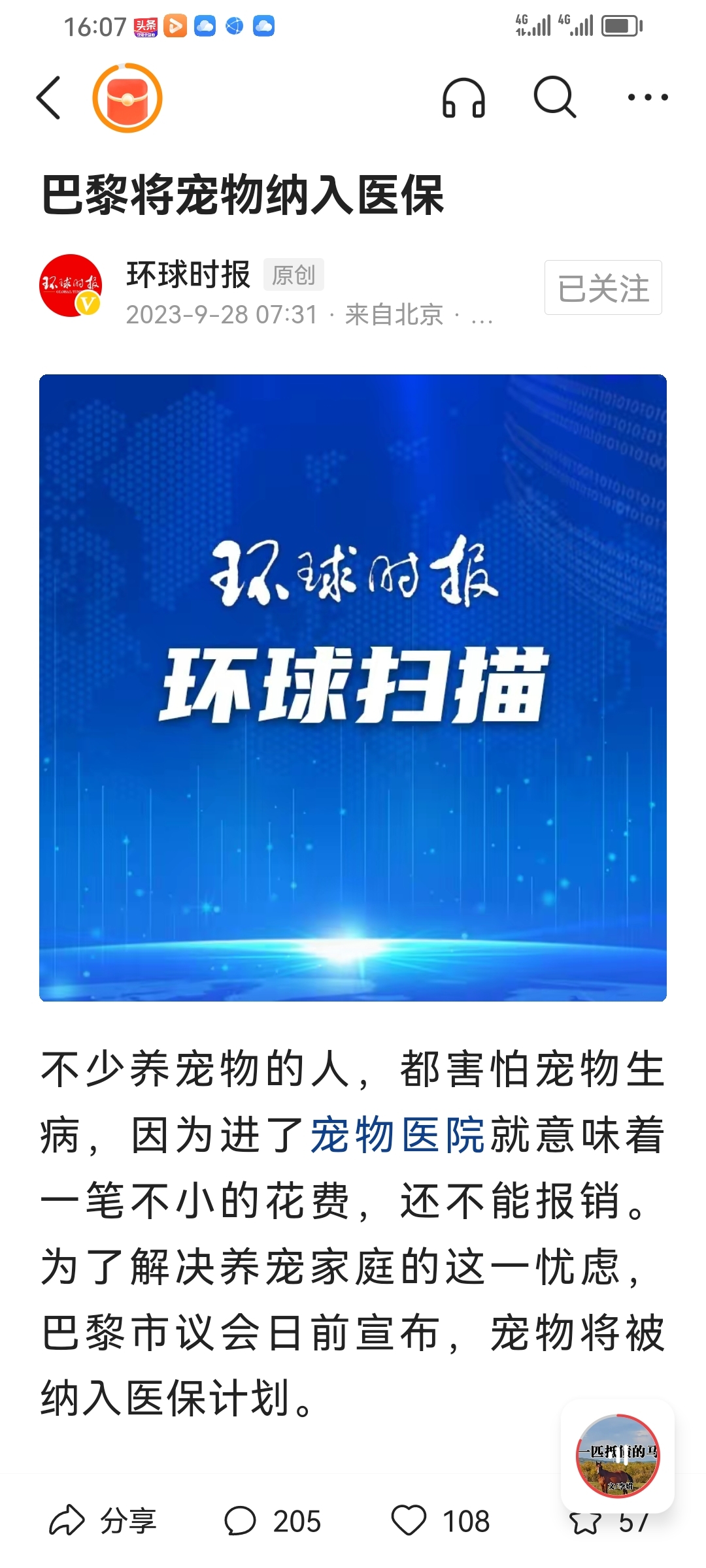Open the 205 comments

273,1521
